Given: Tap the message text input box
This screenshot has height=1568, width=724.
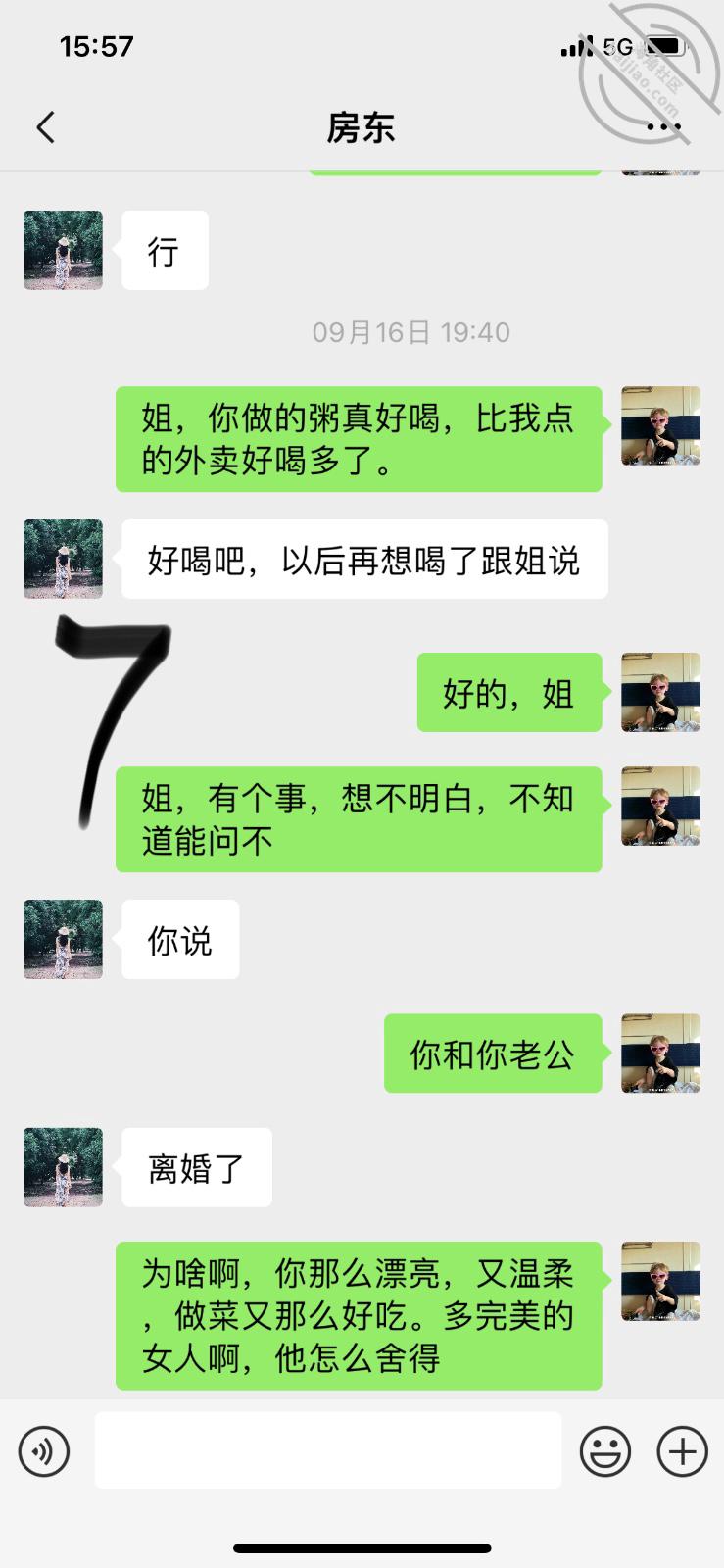Looking at the screenshot, I should 327,1450.
